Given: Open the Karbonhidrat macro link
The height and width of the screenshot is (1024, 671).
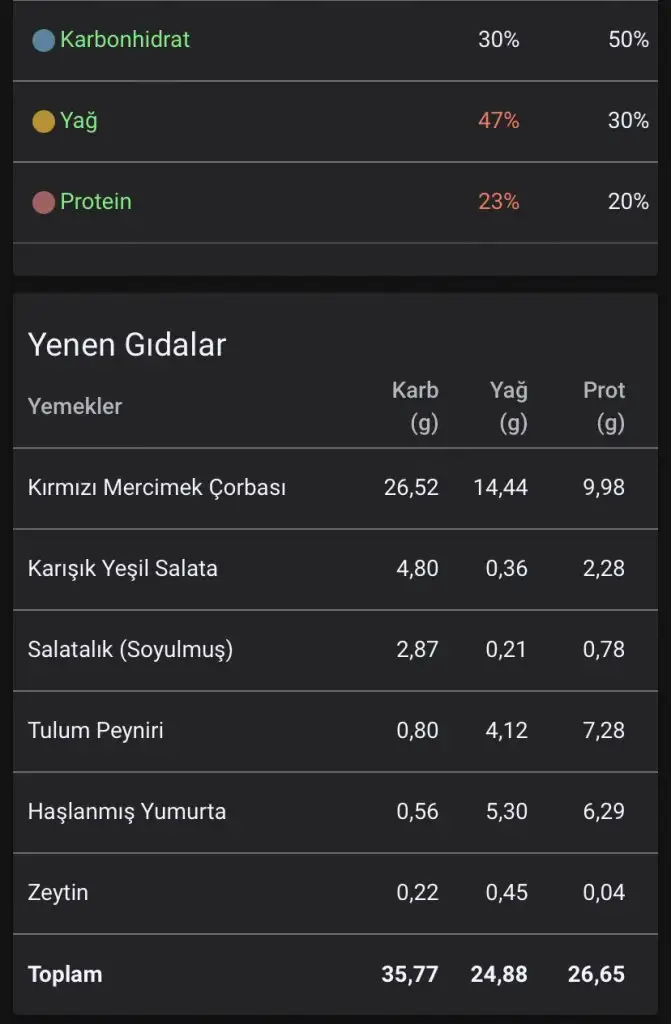Looking at the screenshot, I should (x=124, y=40).
